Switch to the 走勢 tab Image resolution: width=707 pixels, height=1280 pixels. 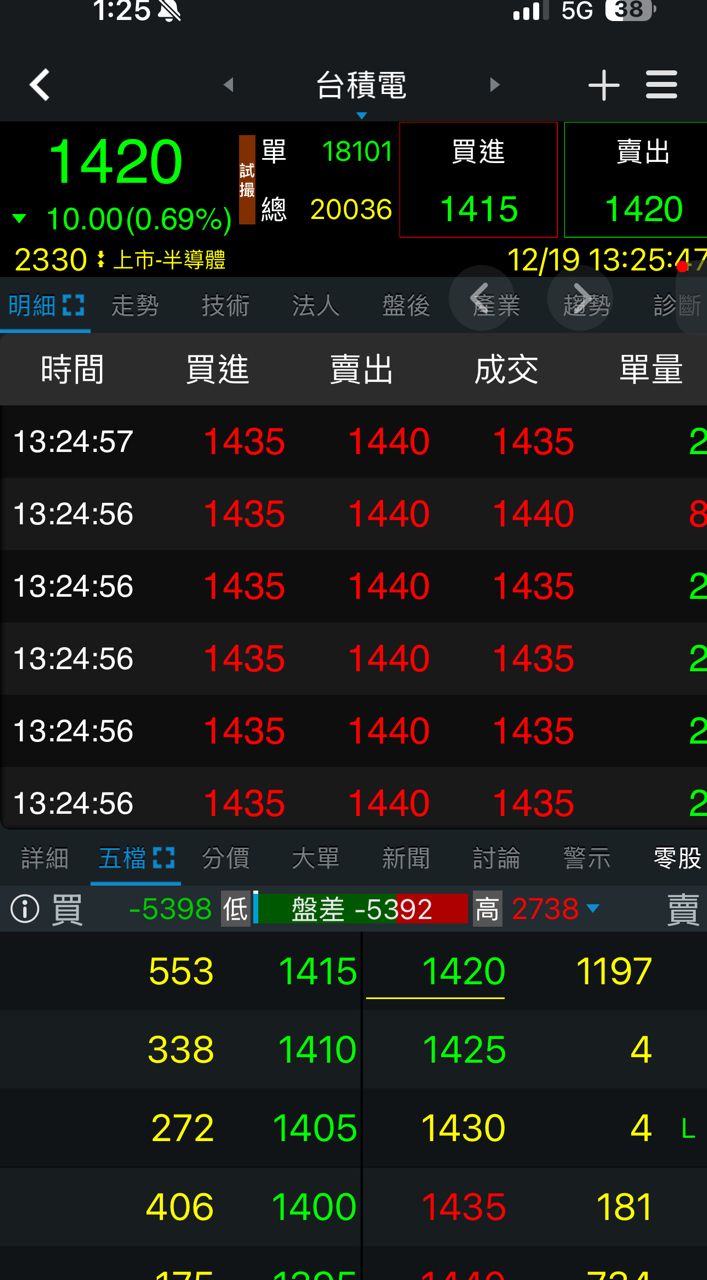tap(135, 305)
